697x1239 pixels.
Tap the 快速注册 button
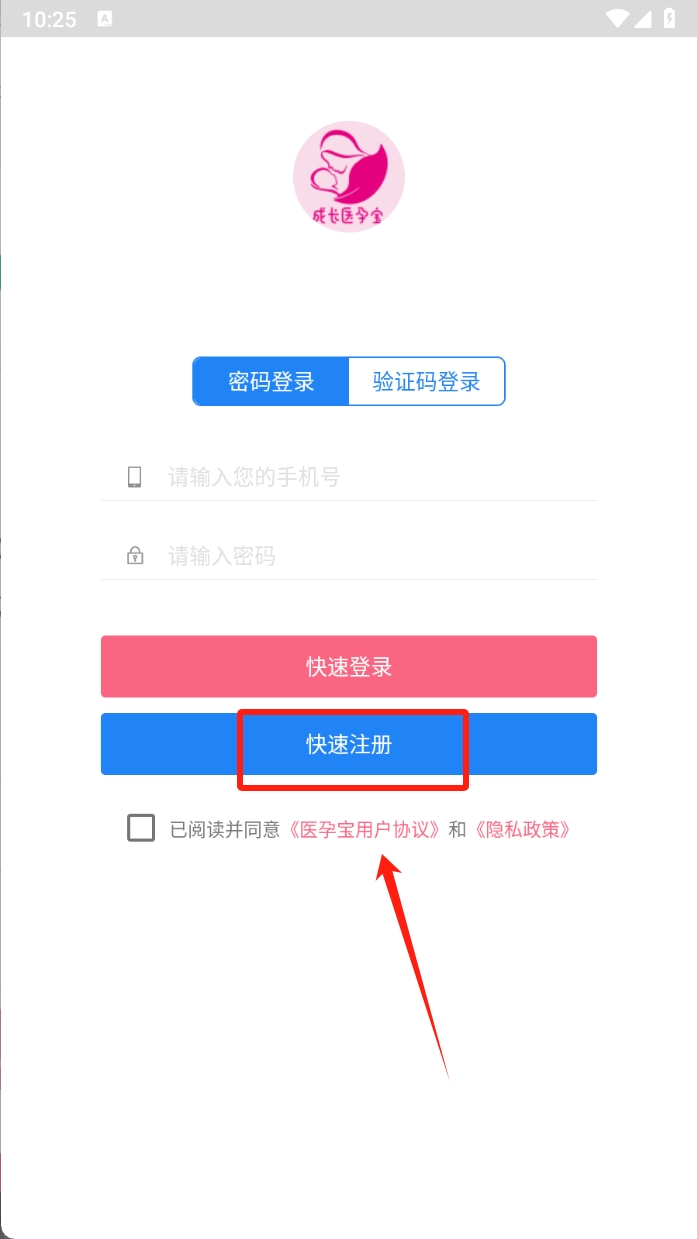click(x=348, y=744)
